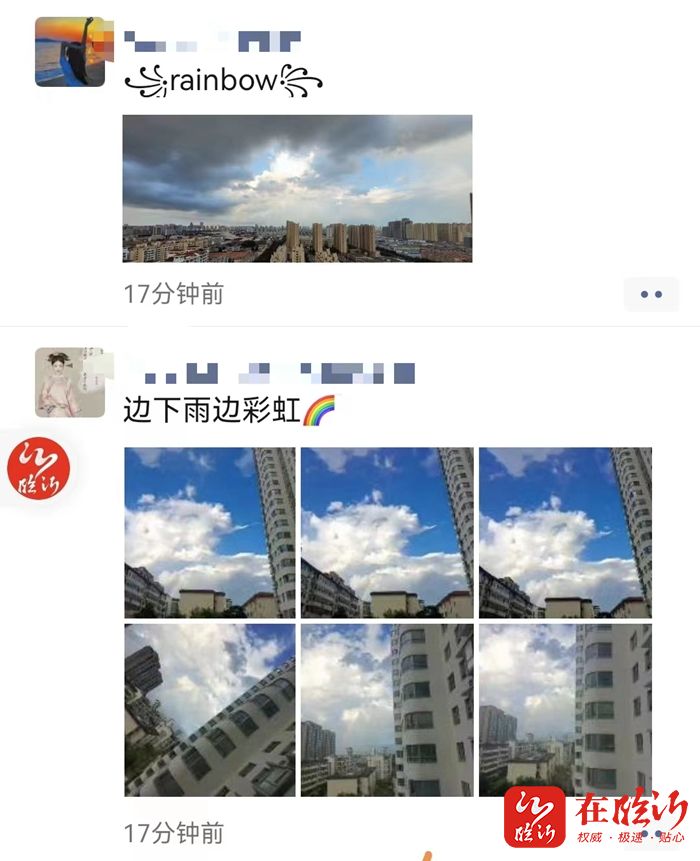This screenshot has width=700, height=861.
Task: View profile via lady-portrait avatar on 边下雨边彩虹 post
Action: click(x=70, y=382)
